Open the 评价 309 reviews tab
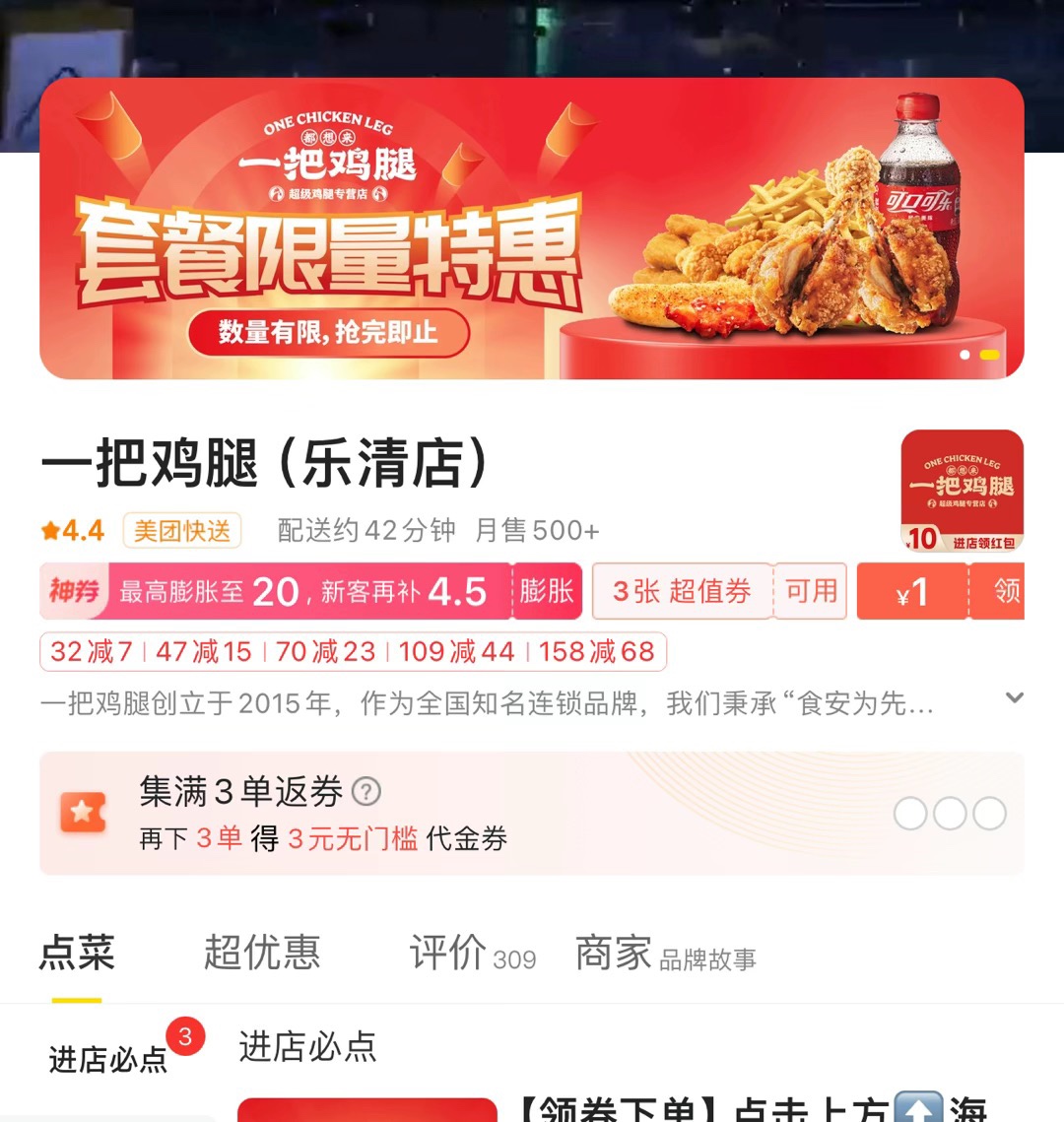This screenshot has height=1122, width=1064. 472,954
